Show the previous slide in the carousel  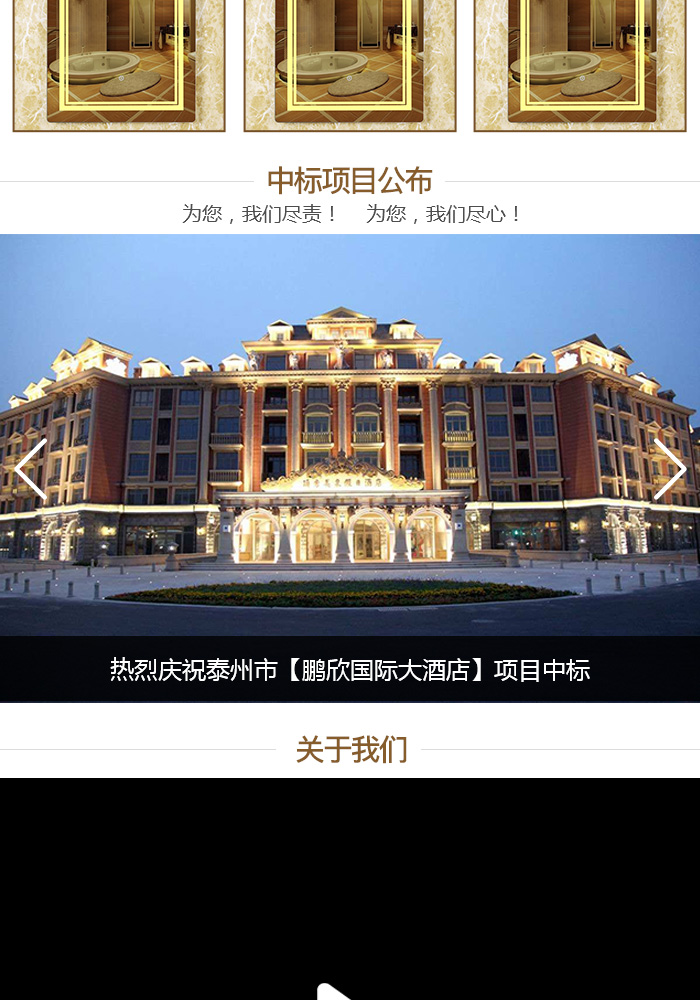(30, 469)
